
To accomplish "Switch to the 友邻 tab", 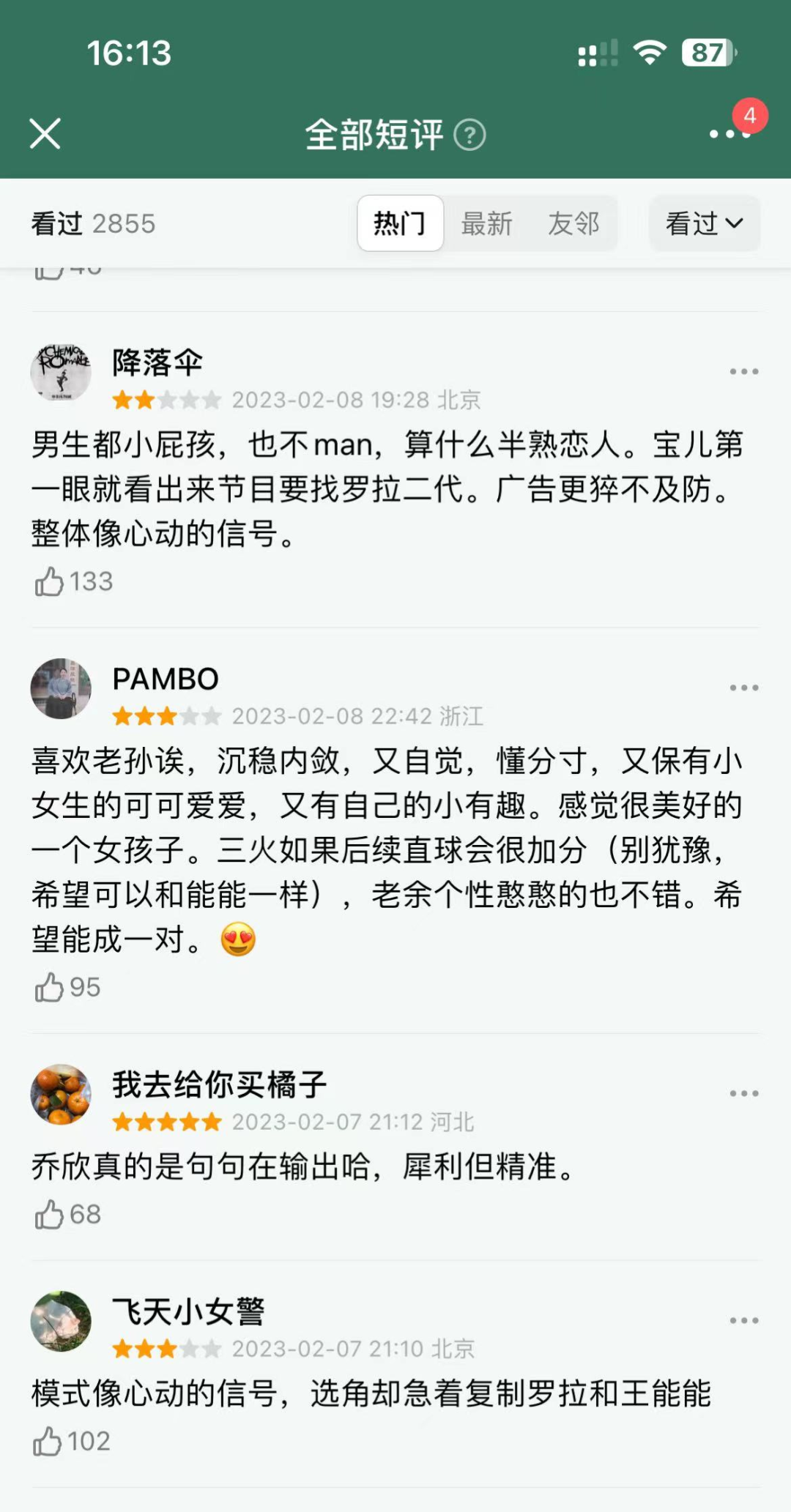I will (573, 223).
